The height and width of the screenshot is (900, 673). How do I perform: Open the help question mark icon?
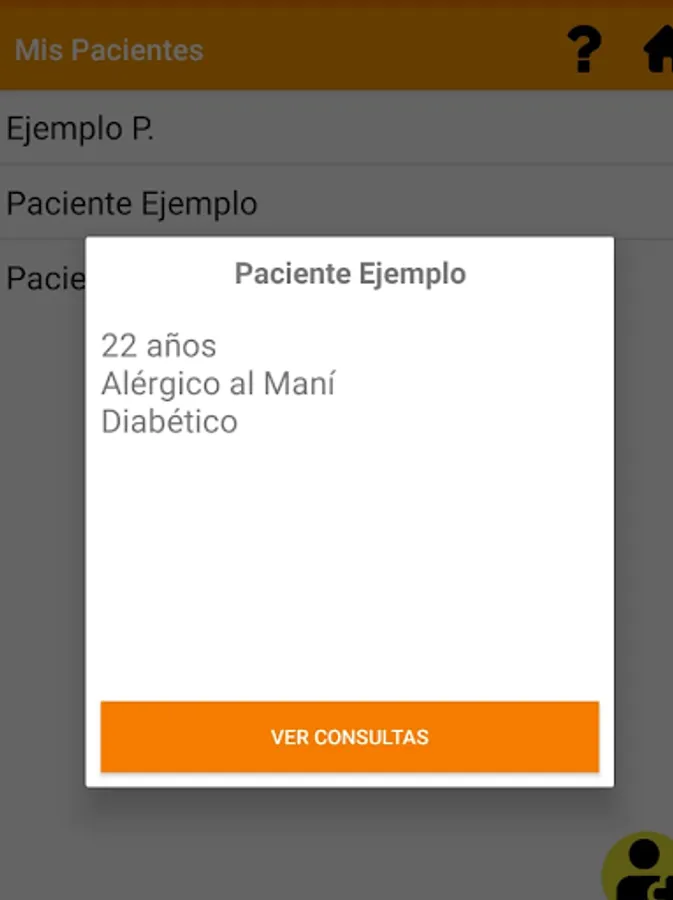584,49
